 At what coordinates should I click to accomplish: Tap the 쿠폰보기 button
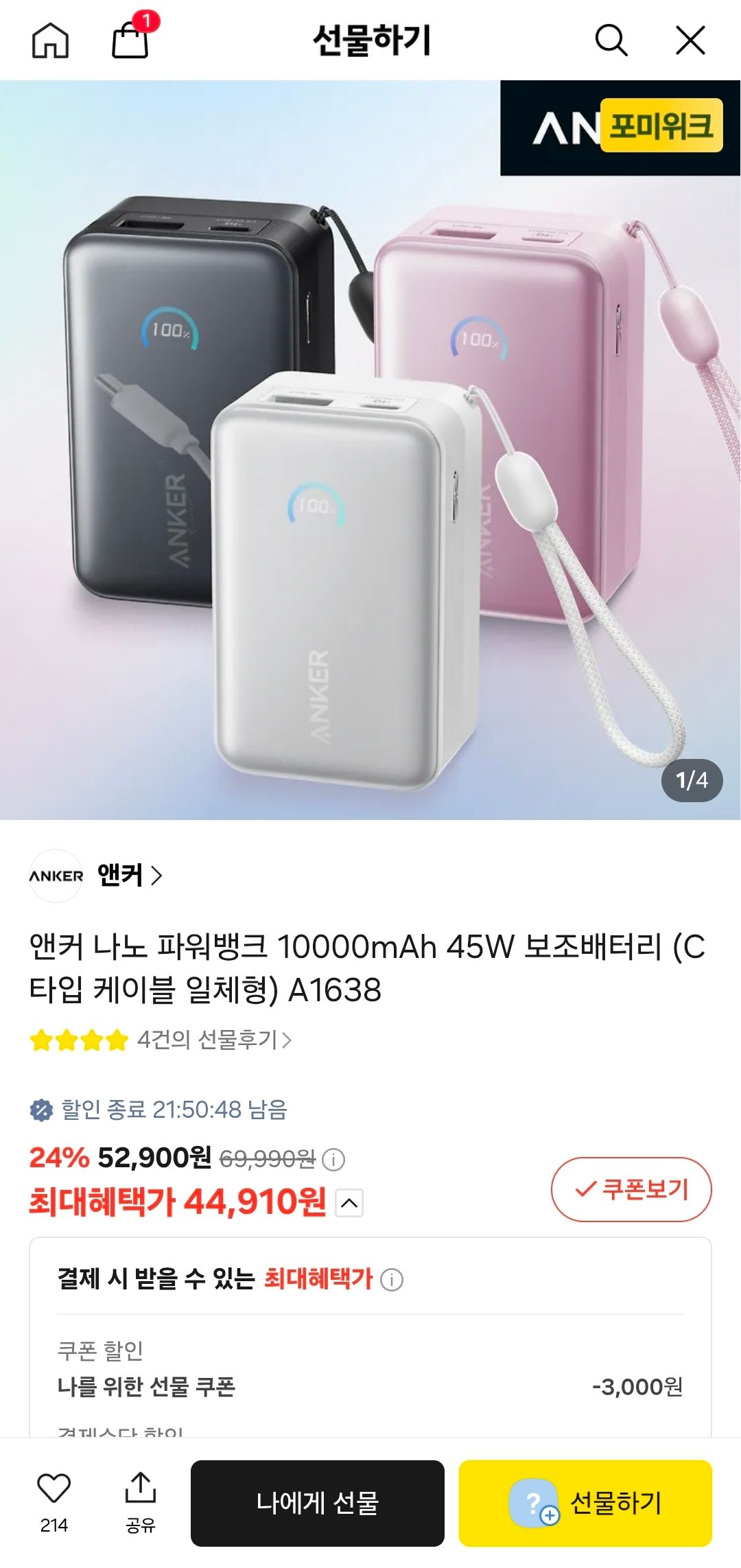point(631,1189)
